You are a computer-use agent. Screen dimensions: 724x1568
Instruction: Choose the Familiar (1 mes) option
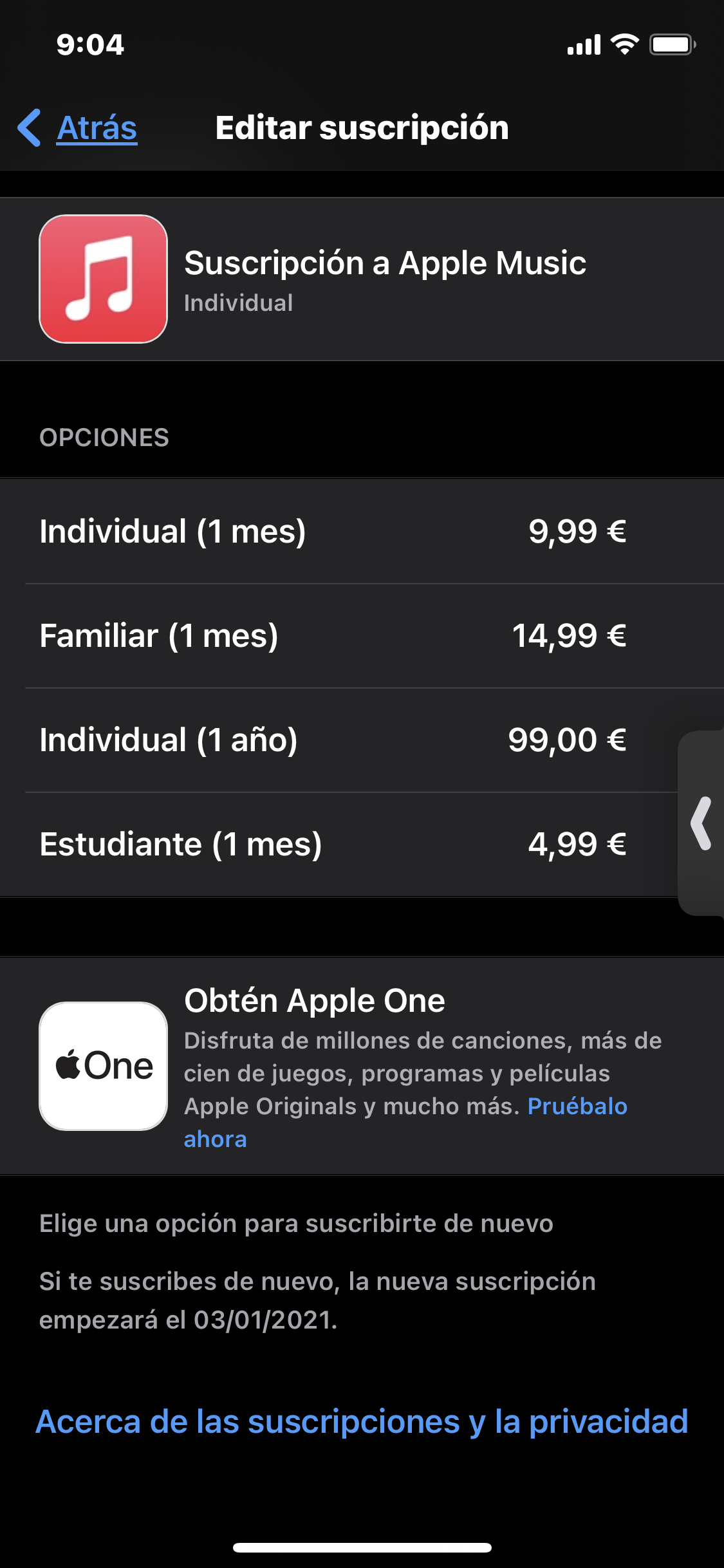[x=332, y=636]
